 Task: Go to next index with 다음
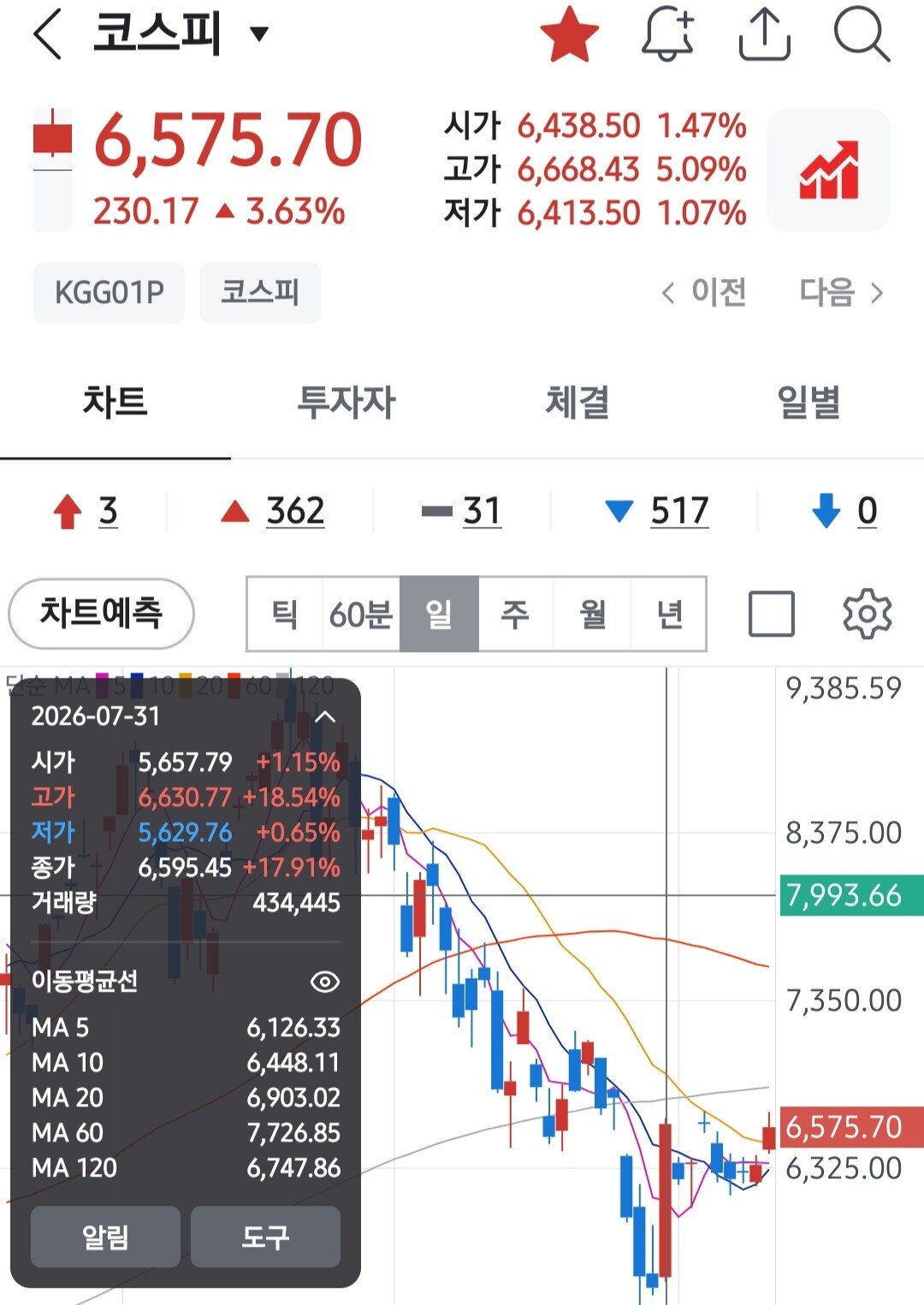point(841,293)
